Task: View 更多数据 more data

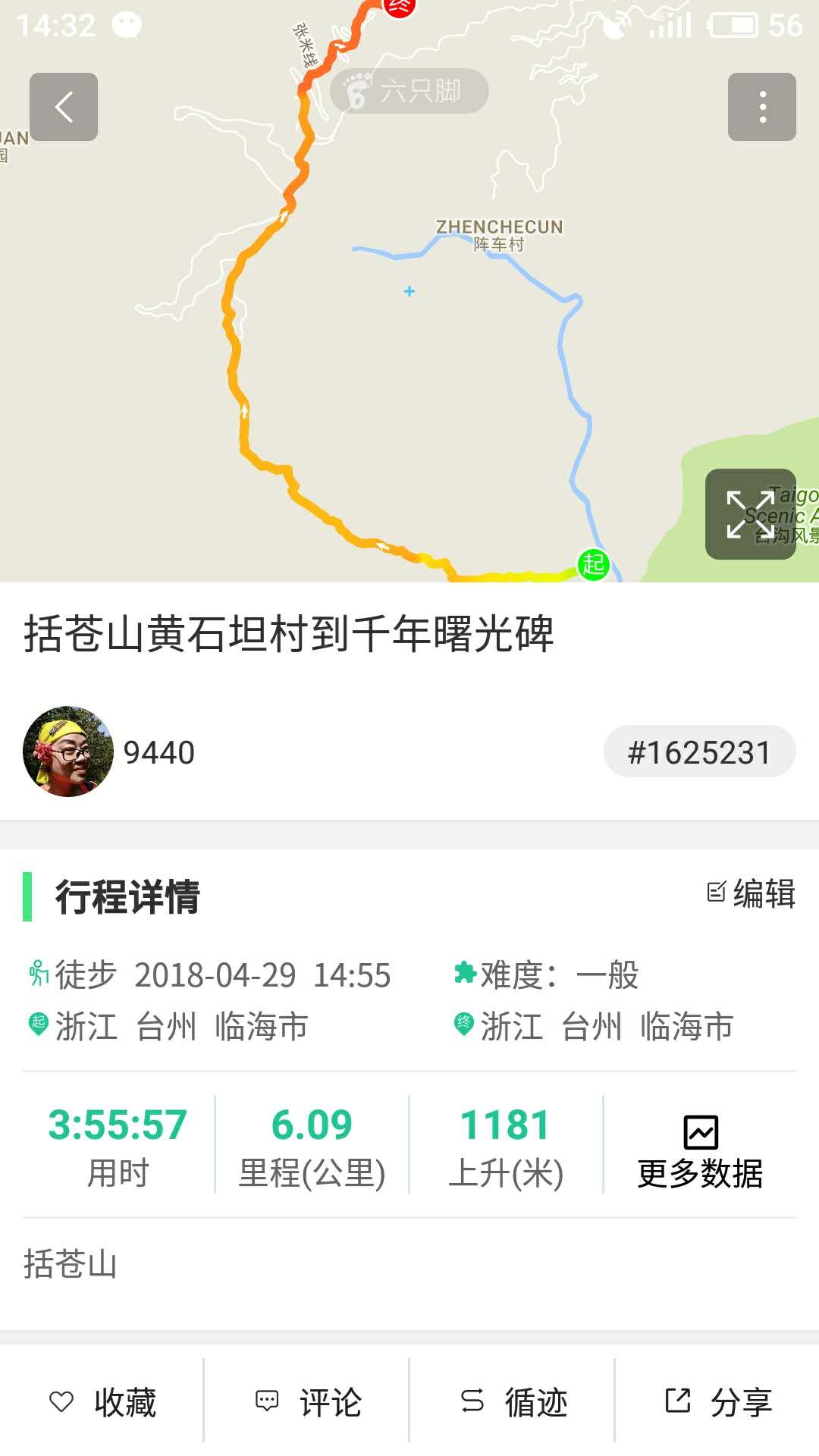Action: [x=700, y=1151]
